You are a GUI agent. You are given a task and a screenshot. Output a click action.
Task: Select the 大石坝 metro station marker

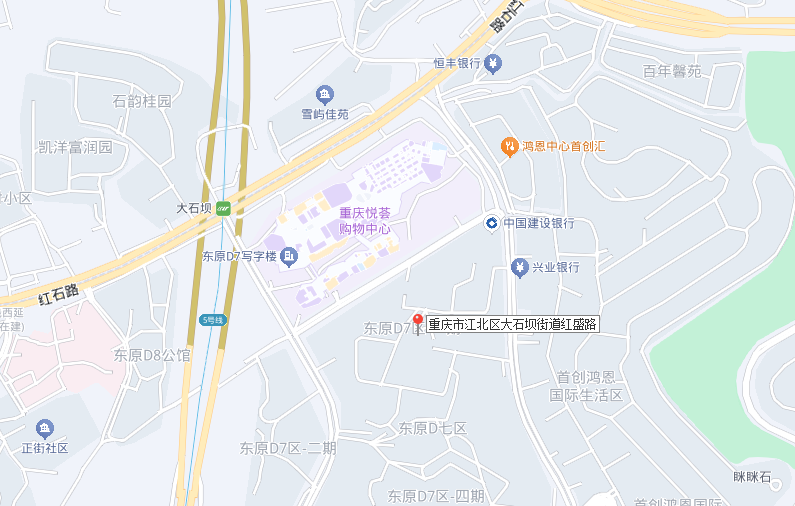click(x=223, y=209)
